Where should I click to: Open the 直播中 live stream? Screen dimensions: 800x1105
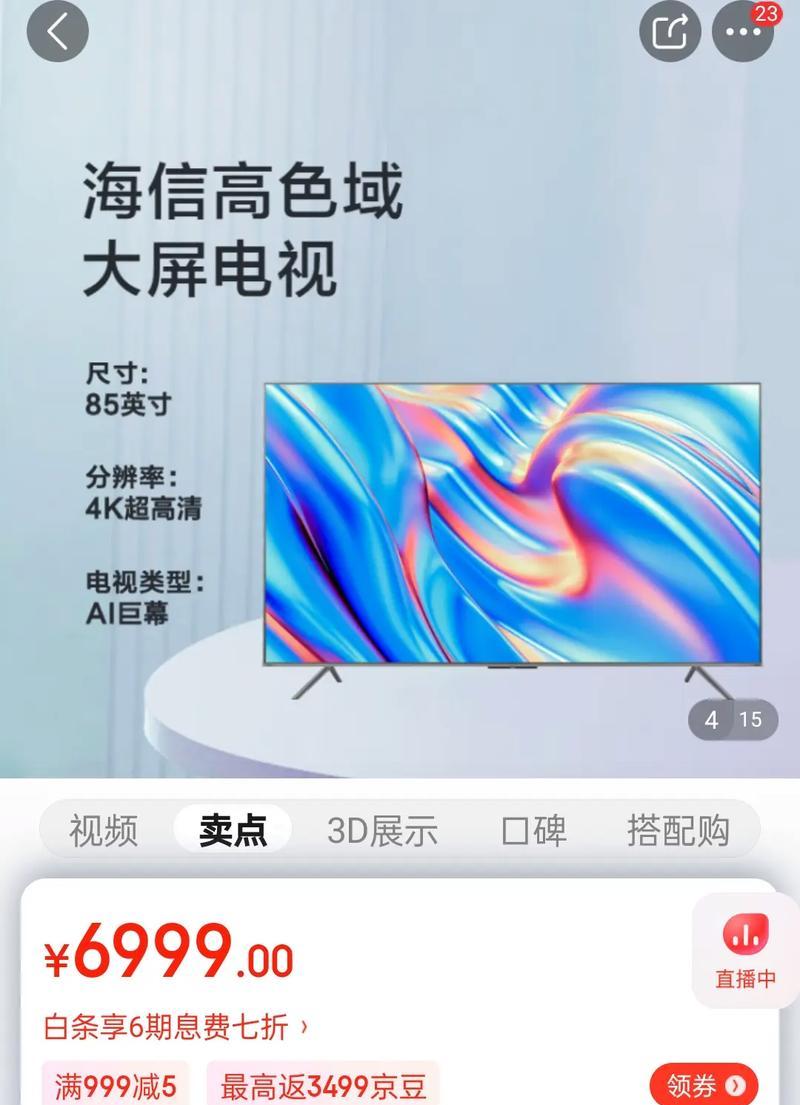tap(745, 950)
